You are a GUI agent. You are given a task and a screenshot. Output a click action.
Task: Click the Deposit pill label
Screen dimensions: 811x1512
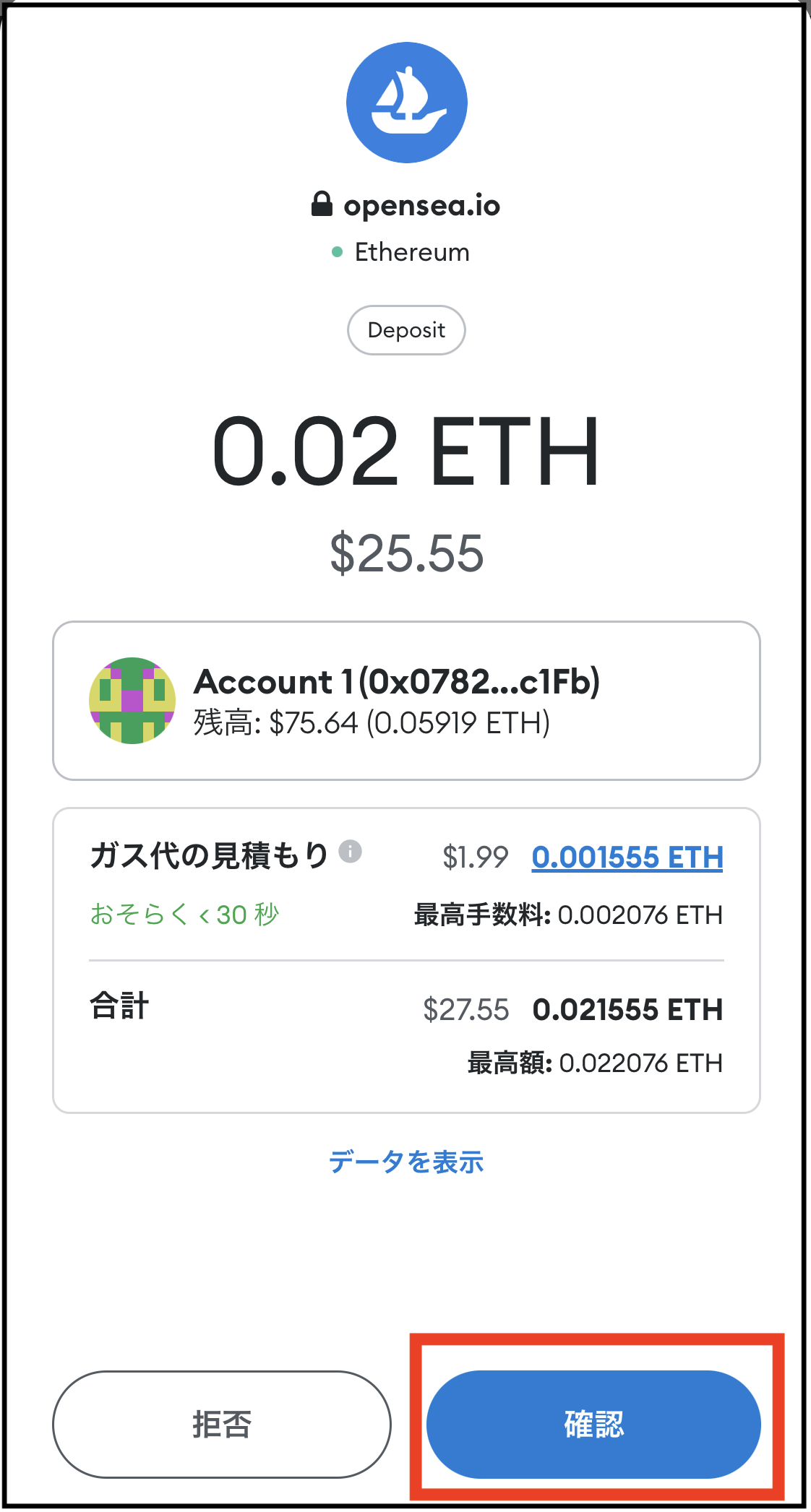(x=406, y=329)
